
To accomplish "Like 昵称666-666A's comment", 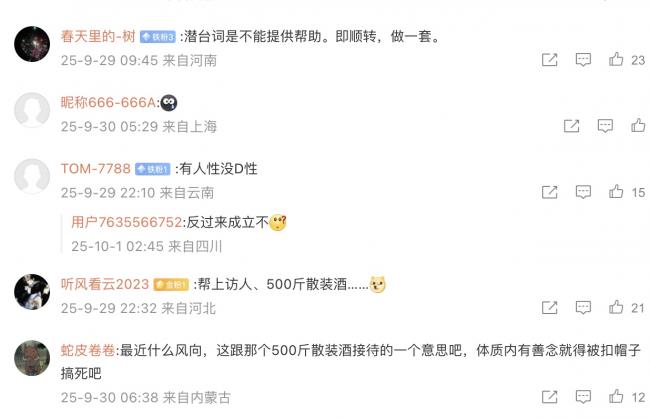I will pos(639,126).
